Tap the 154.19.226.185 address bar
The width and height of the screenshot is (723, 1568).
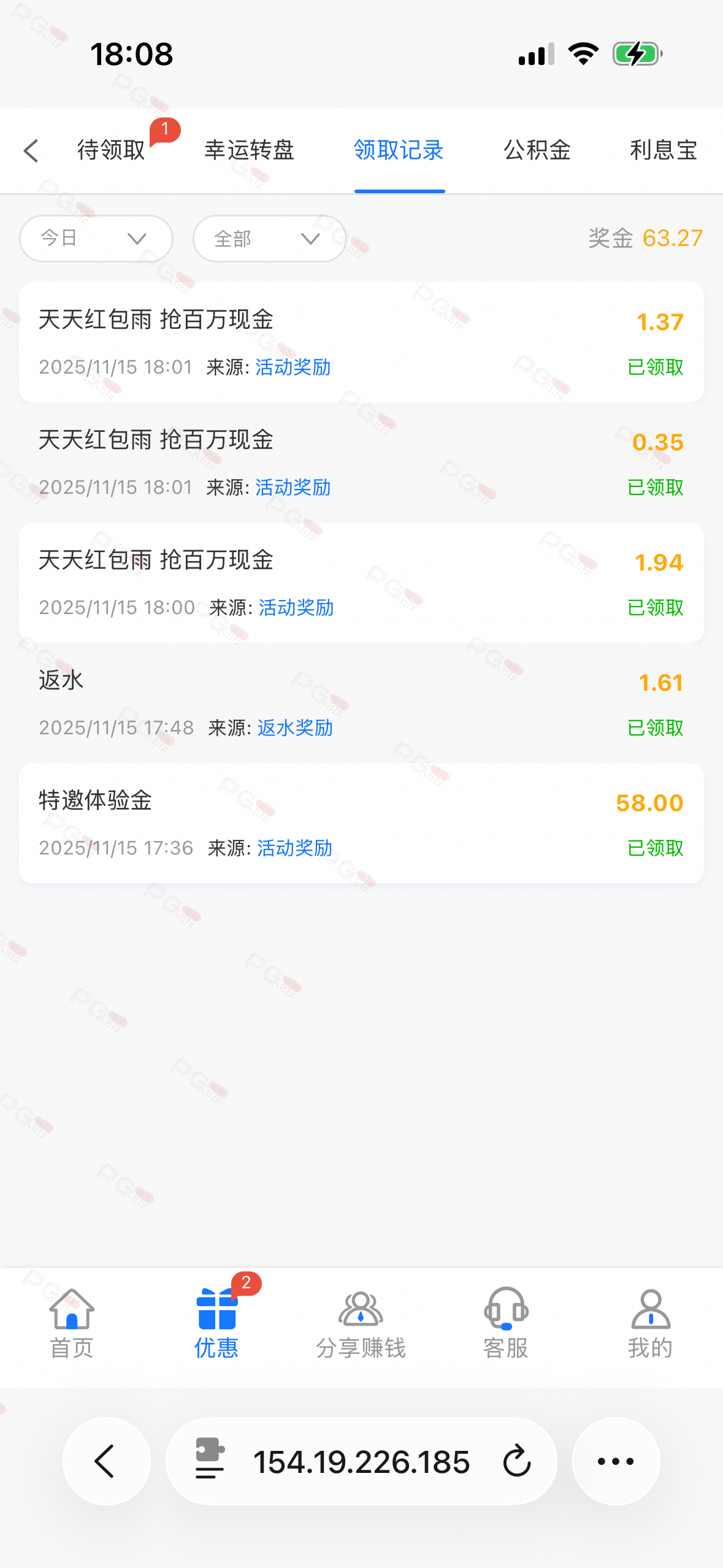coord(361,1461)
